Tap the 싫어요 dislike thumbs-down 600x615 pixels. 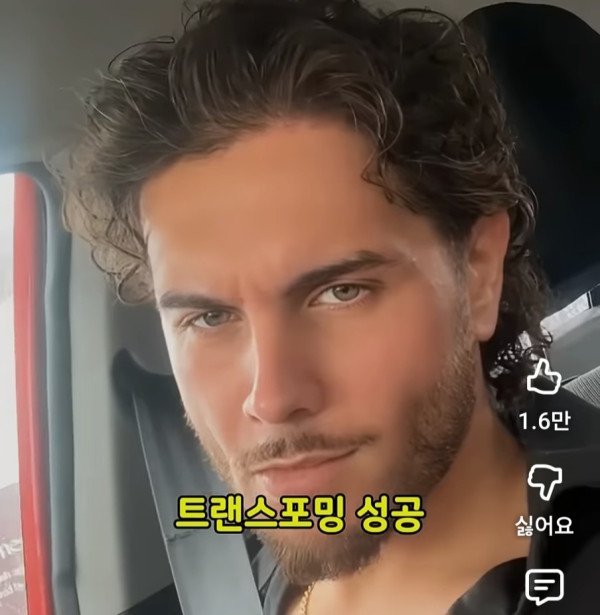pos(544,483)
